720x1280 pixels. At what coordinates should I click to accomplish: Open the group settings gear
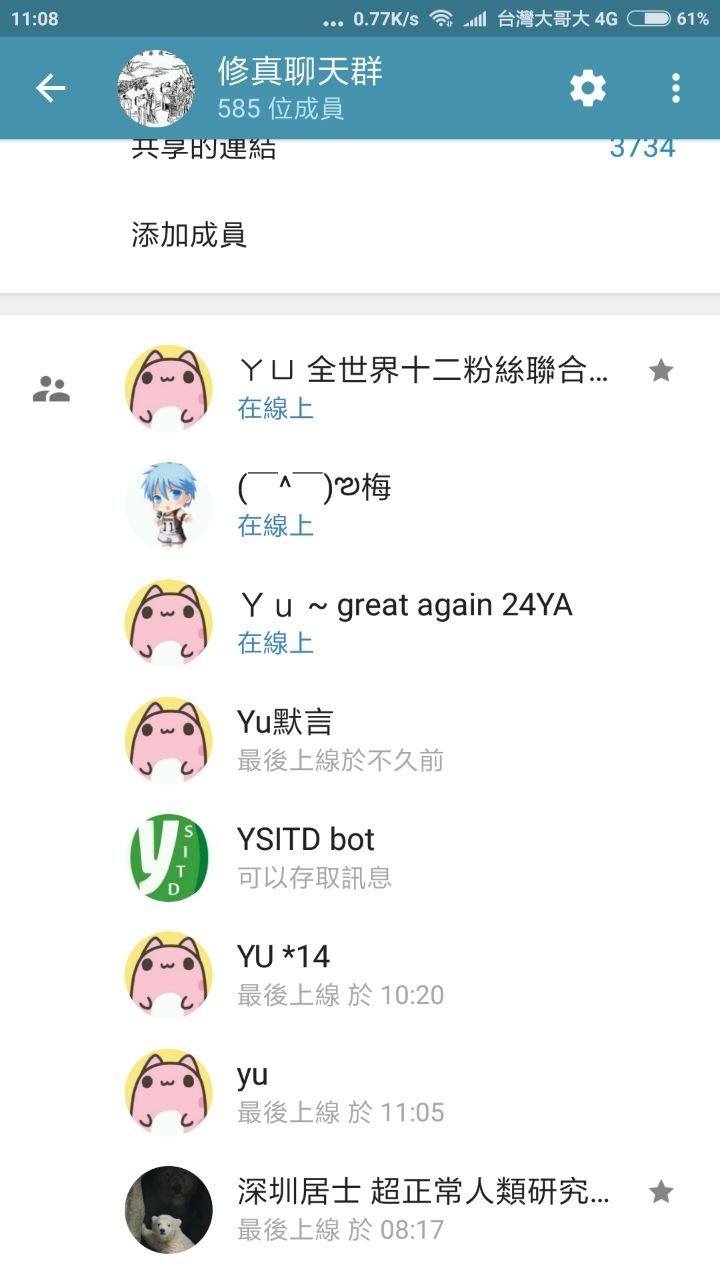[x=588, y=89]
